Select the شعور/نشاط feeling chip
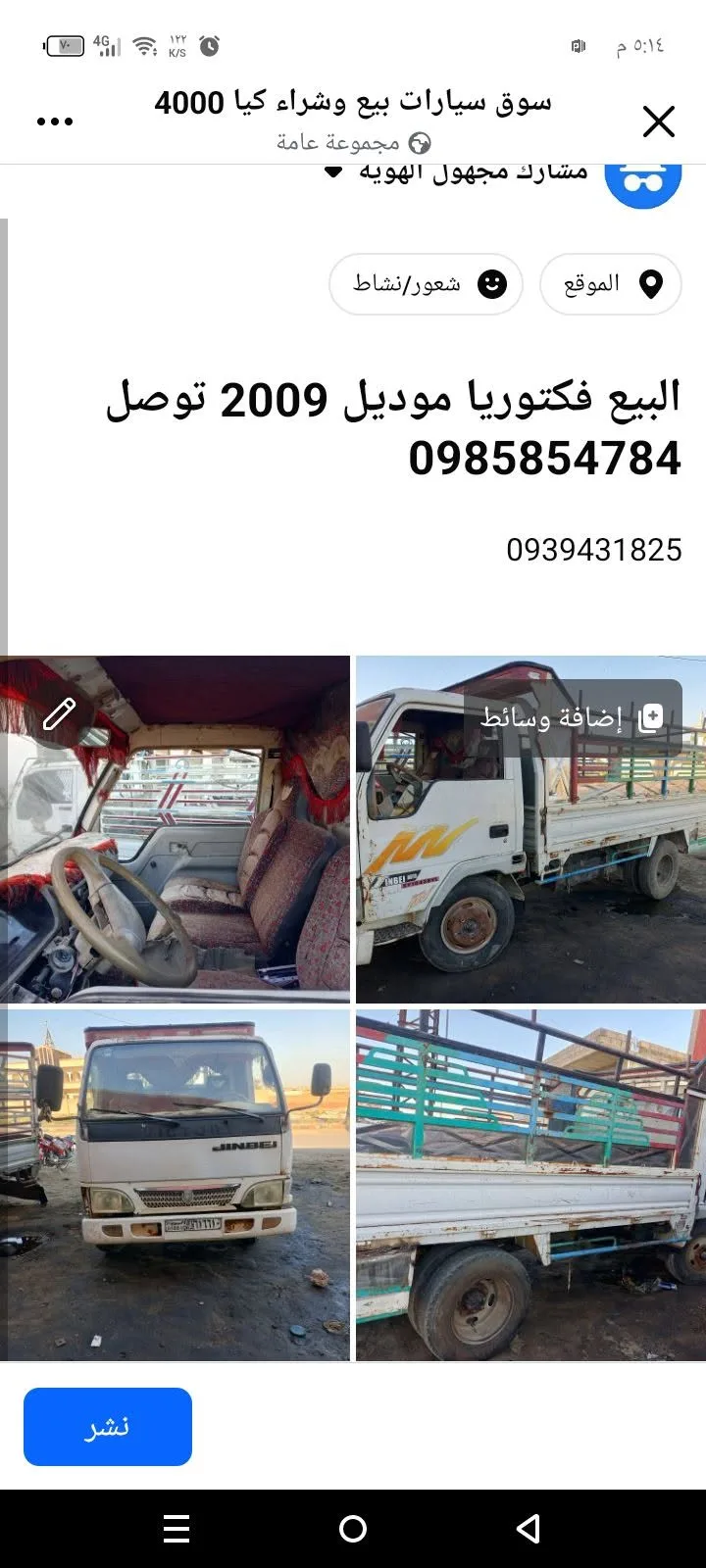 tap(426, 284)
